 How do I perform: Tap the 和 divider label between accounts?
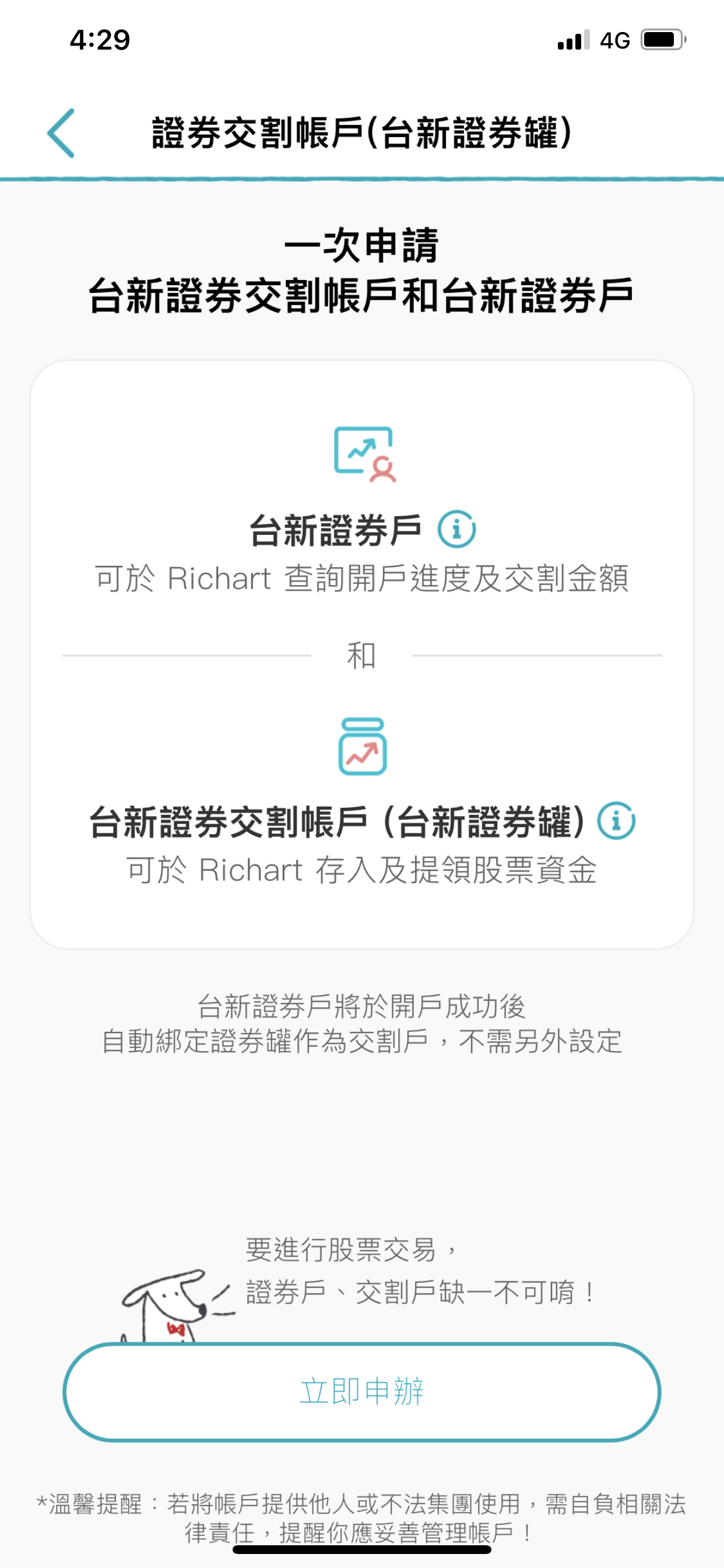pyautogui.click(x=362, y=654)
